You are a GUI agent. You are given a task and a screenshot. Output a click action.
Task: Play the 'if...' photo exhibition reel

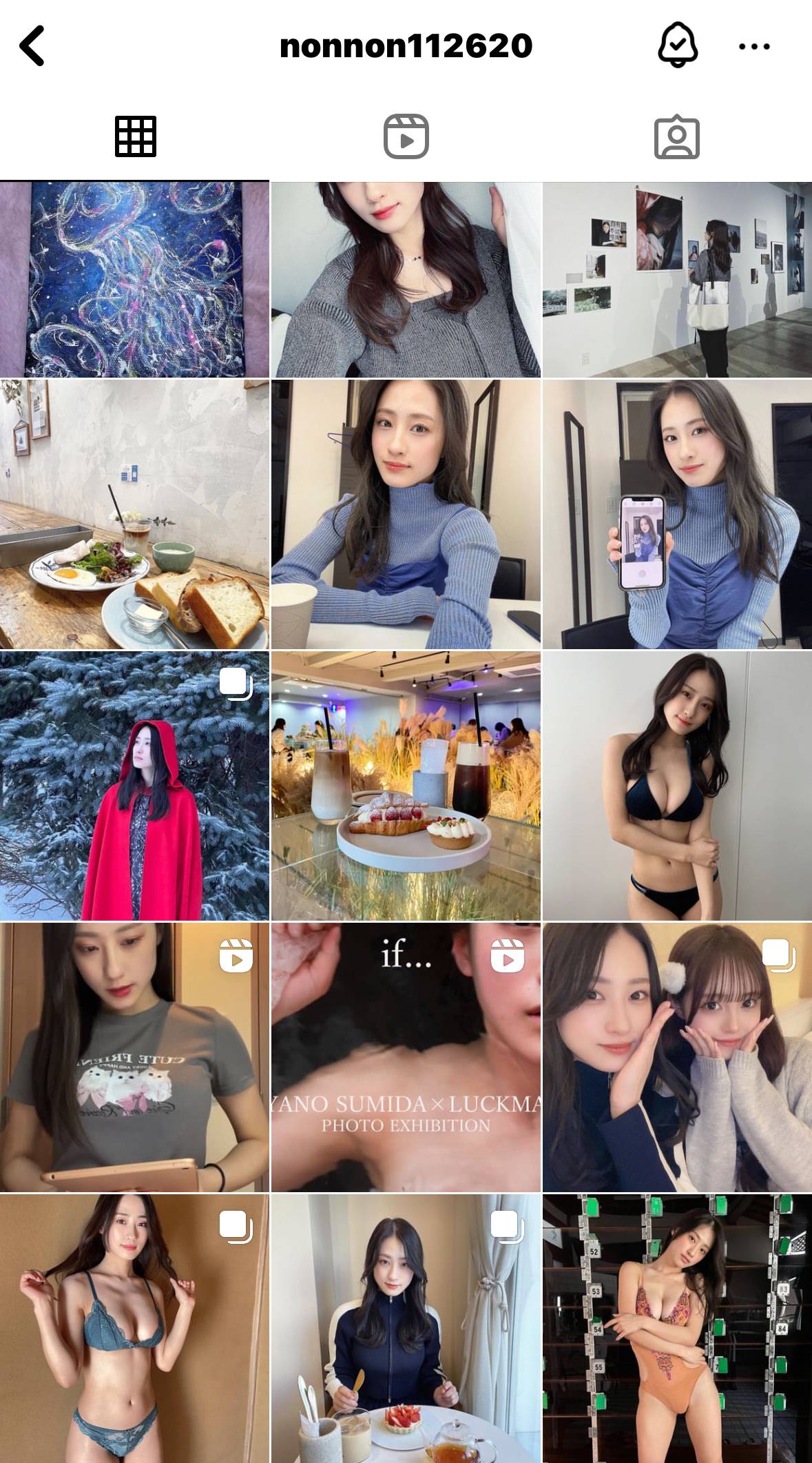(x=406, y=1057)
